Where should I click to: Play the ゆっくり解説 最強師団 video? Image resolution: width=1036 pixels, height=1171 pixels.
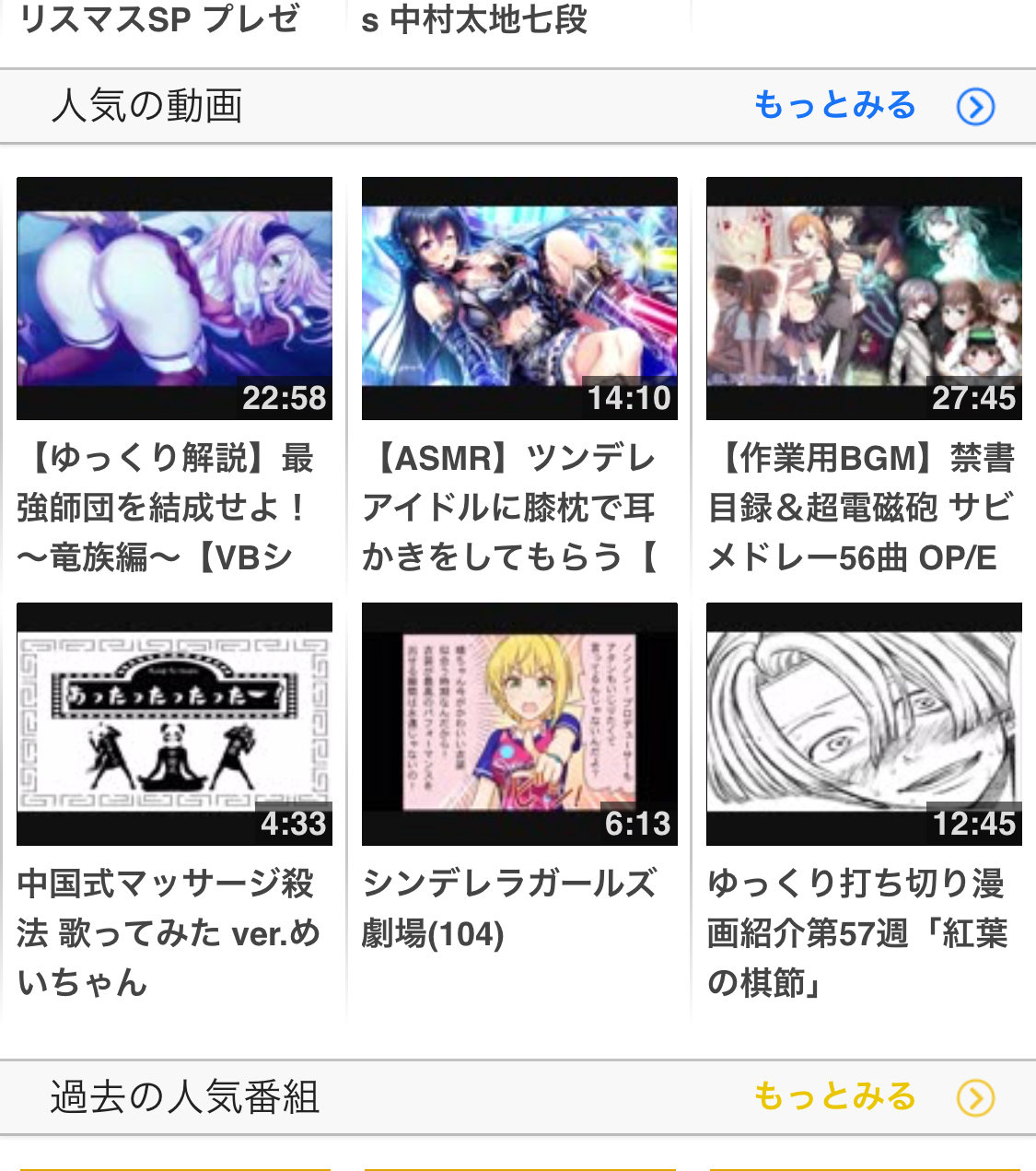click(174, 299)
